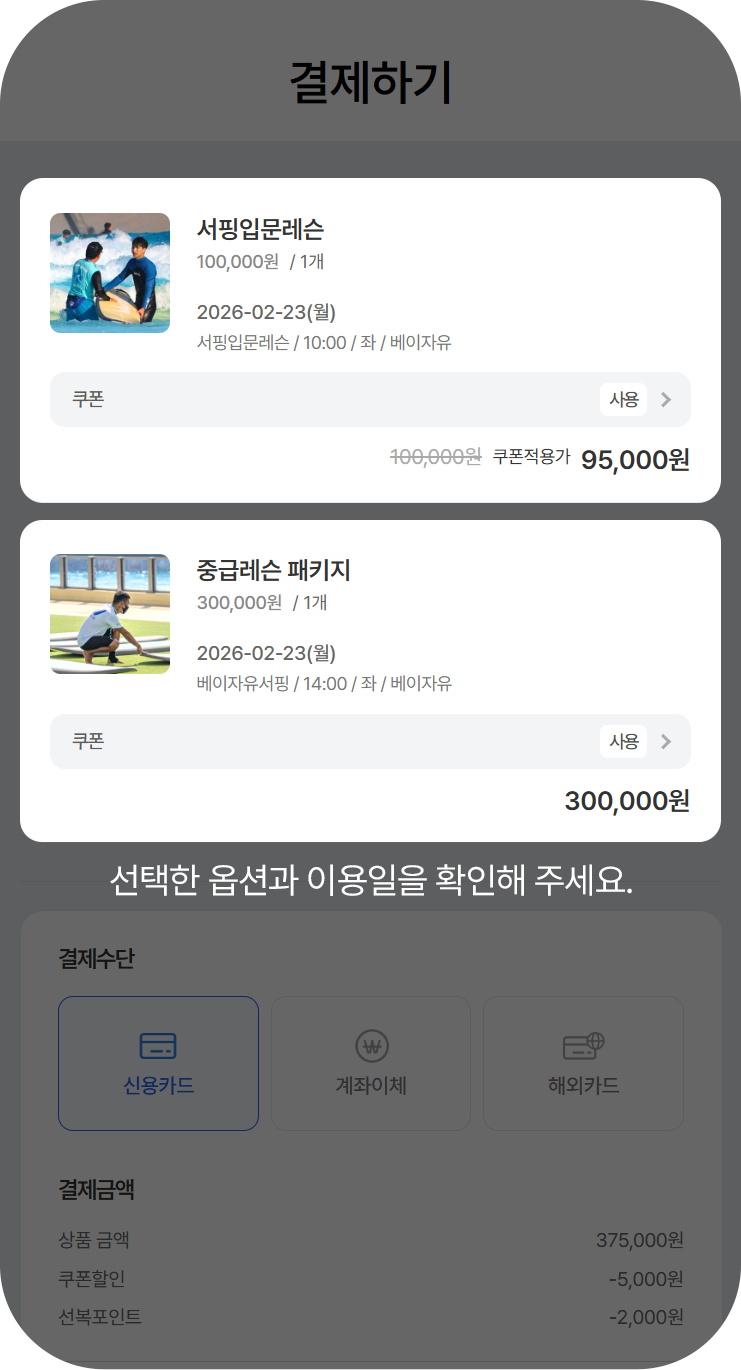Keep 신용카드 selected as payment method
741x1370 pixels.
158,1063
